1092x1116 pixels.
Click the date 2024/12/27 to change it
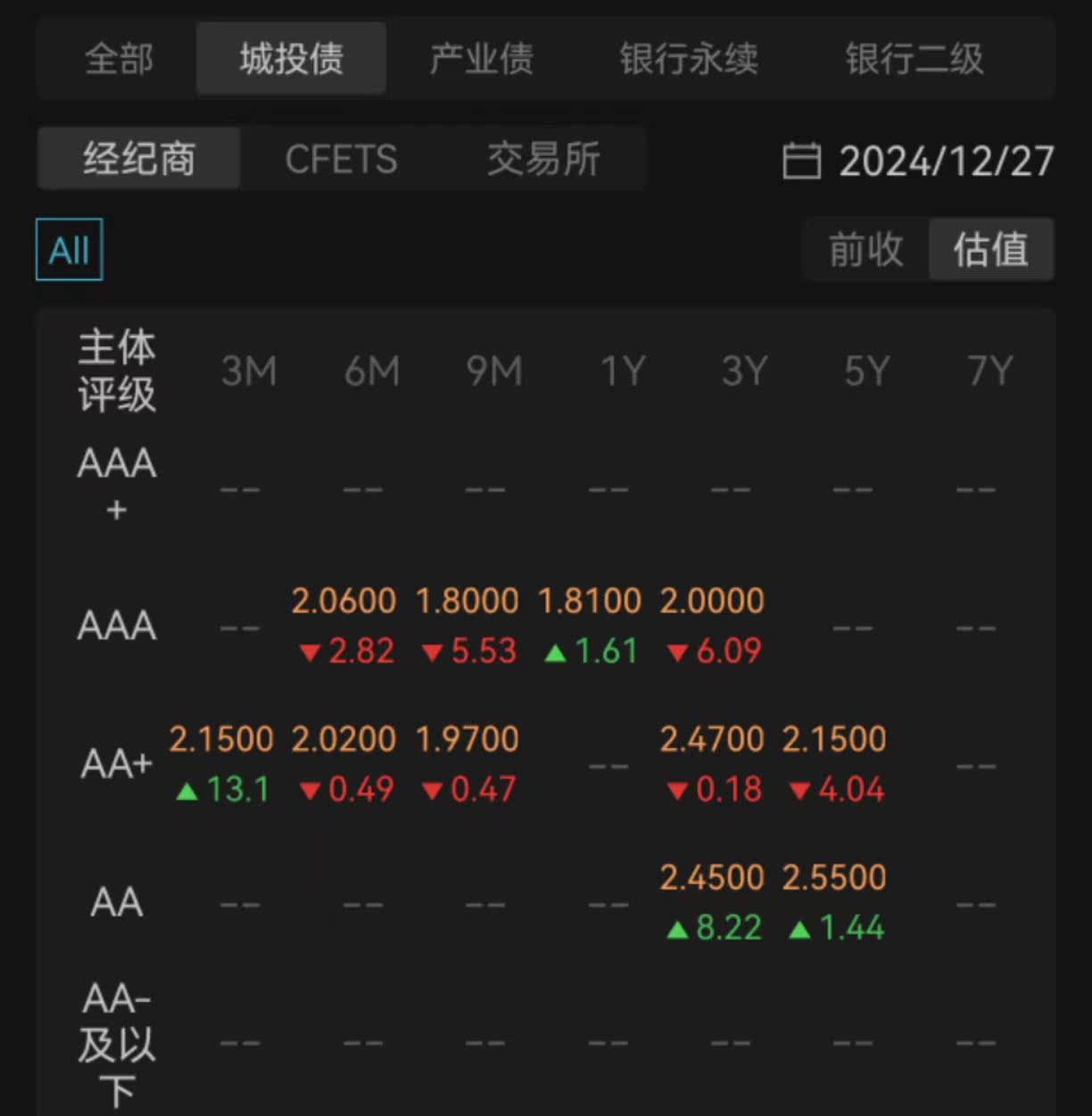[x=947, y=161]
